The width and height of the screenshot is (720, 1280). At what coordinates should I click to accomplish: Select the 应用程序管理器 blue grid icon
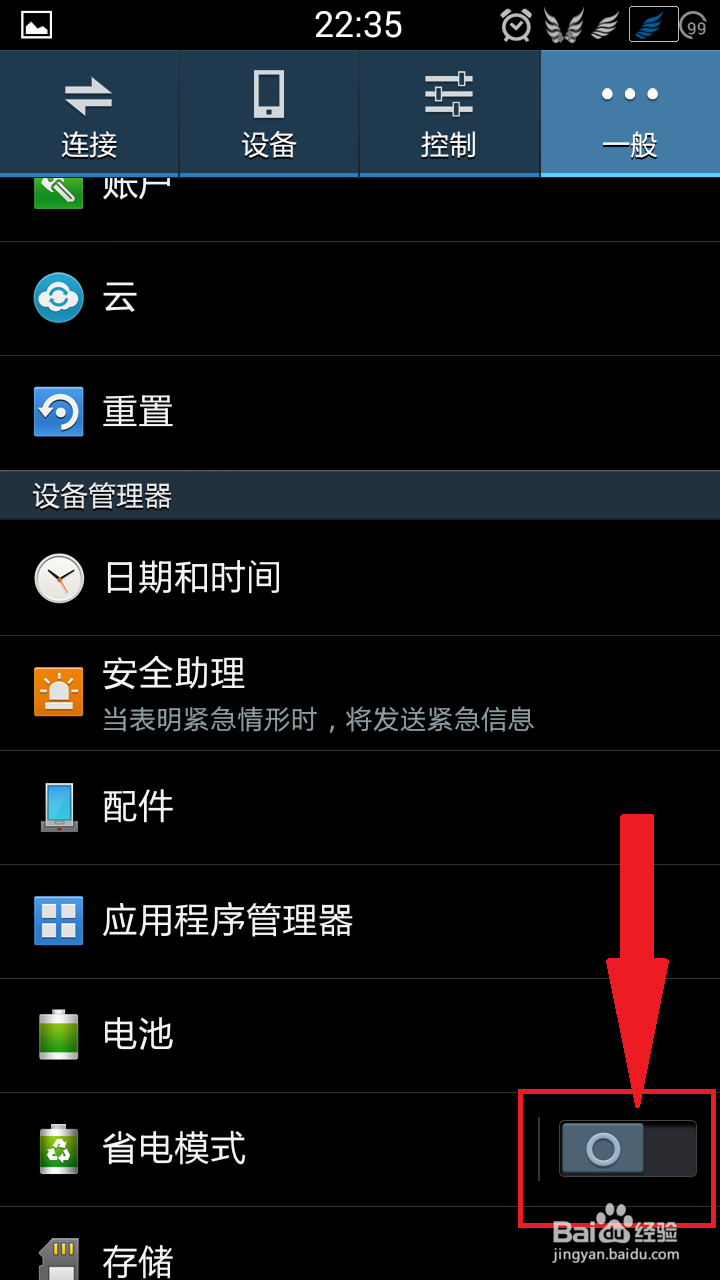59,921
